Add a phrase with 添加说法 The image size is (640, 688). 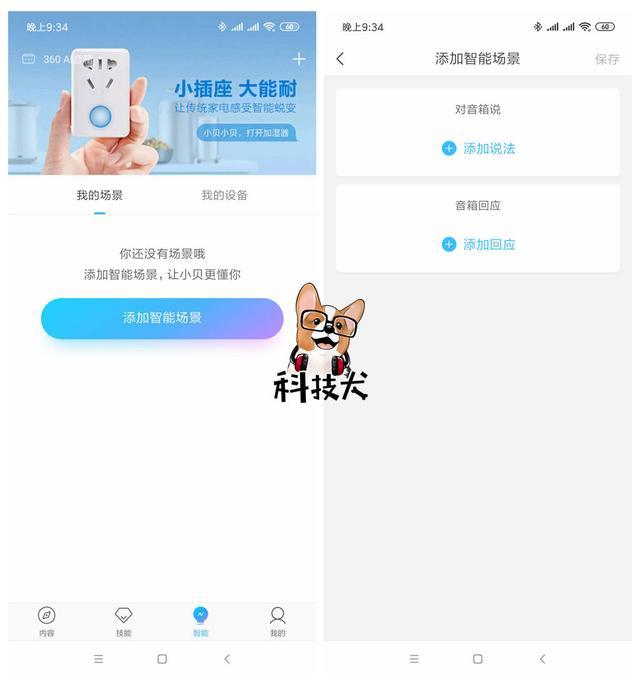click(479, 149)
